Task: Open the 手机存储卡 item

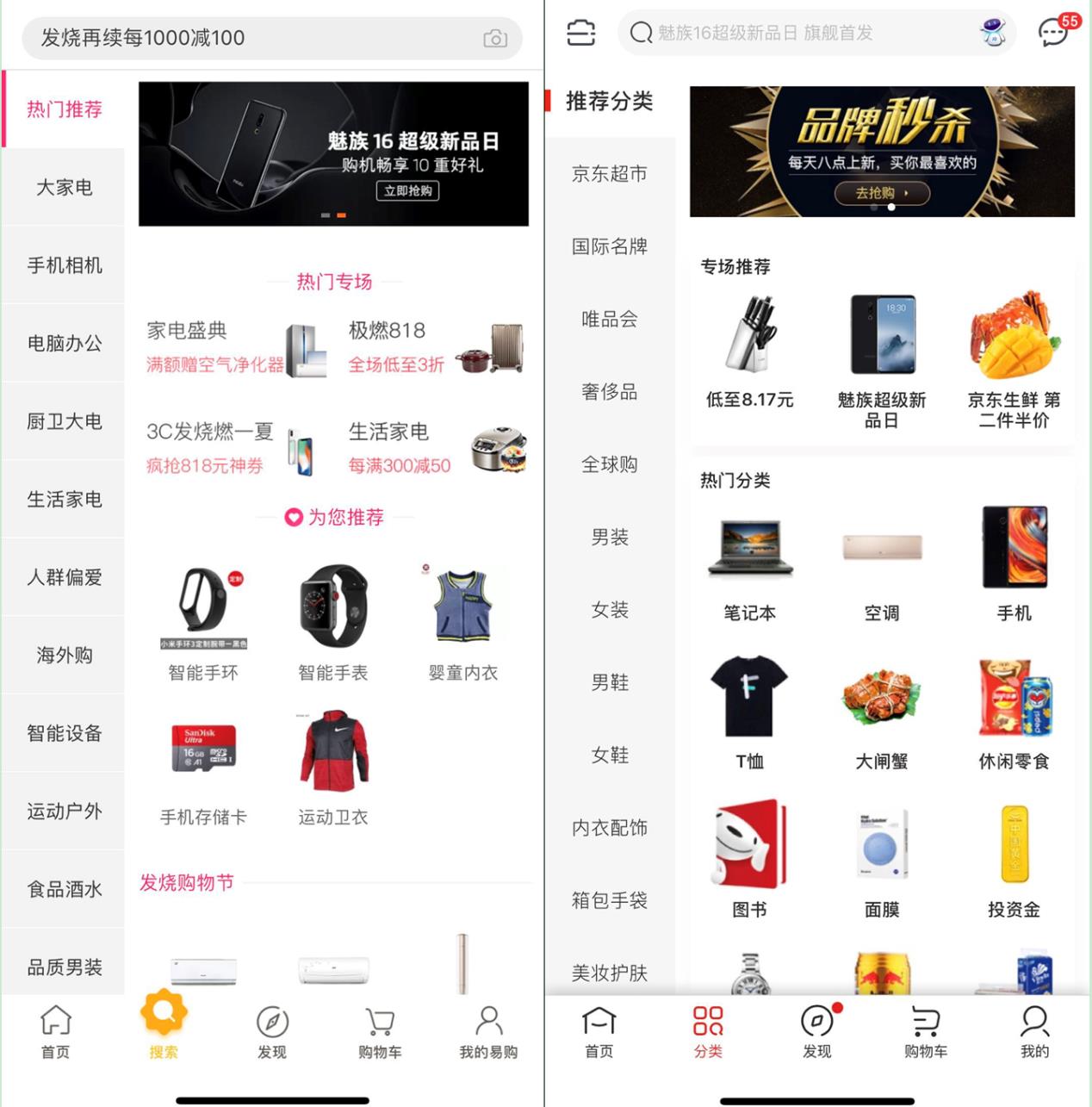Action: pyautogui.click(x=203, y=767)
